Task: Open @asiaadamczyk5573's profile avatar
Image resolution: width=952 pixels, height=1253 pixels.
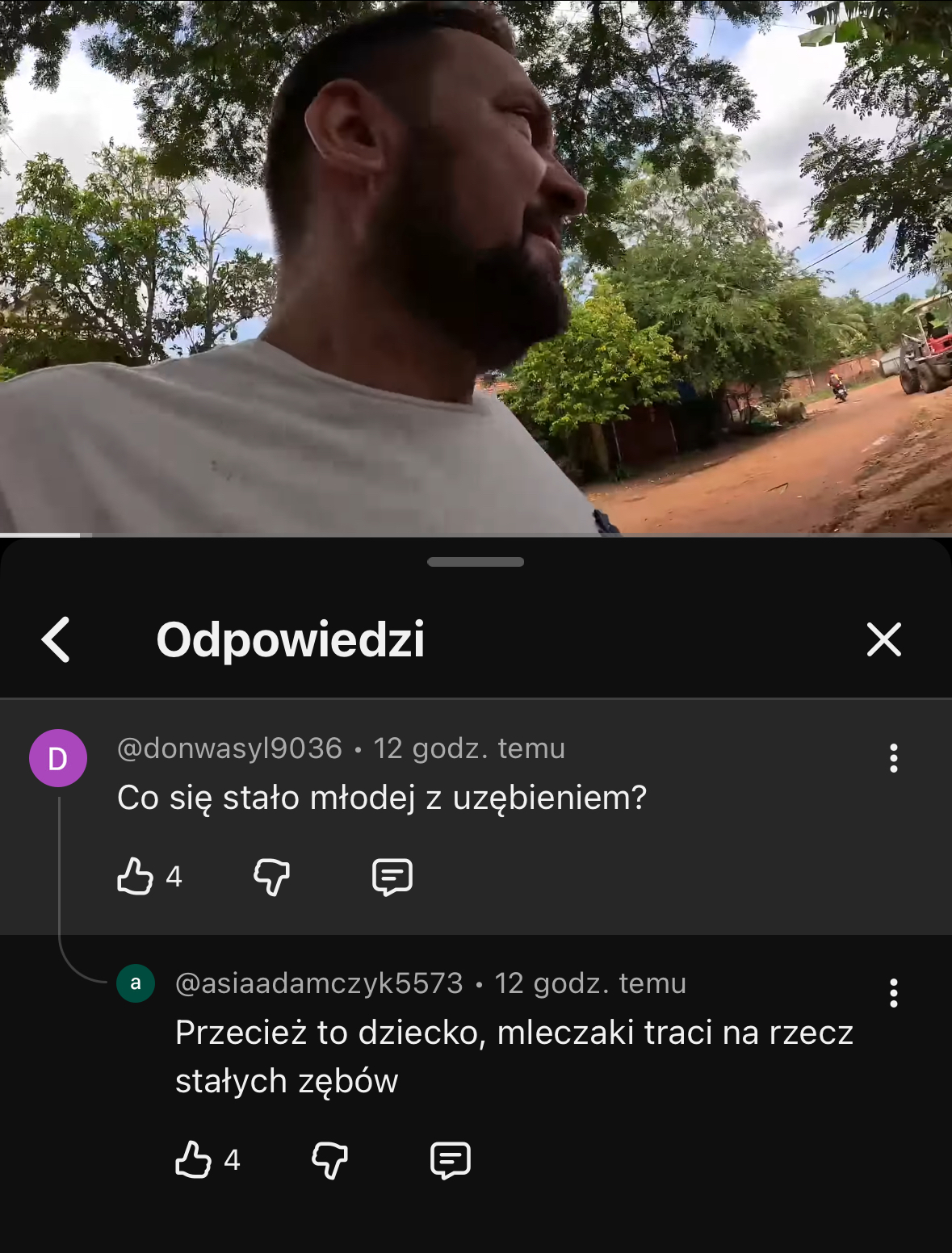Action: coord(136,983)
